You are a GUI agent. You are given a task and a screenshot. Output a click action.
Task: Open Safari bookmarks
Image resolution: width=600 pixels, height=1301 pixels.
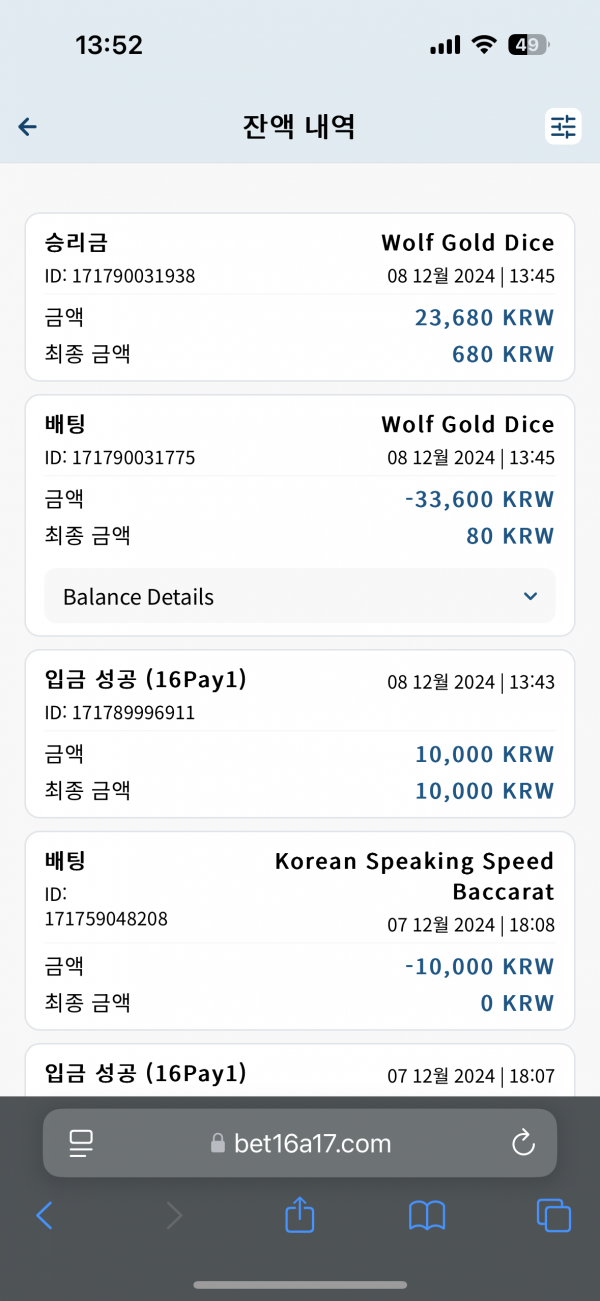[427, 1216]
